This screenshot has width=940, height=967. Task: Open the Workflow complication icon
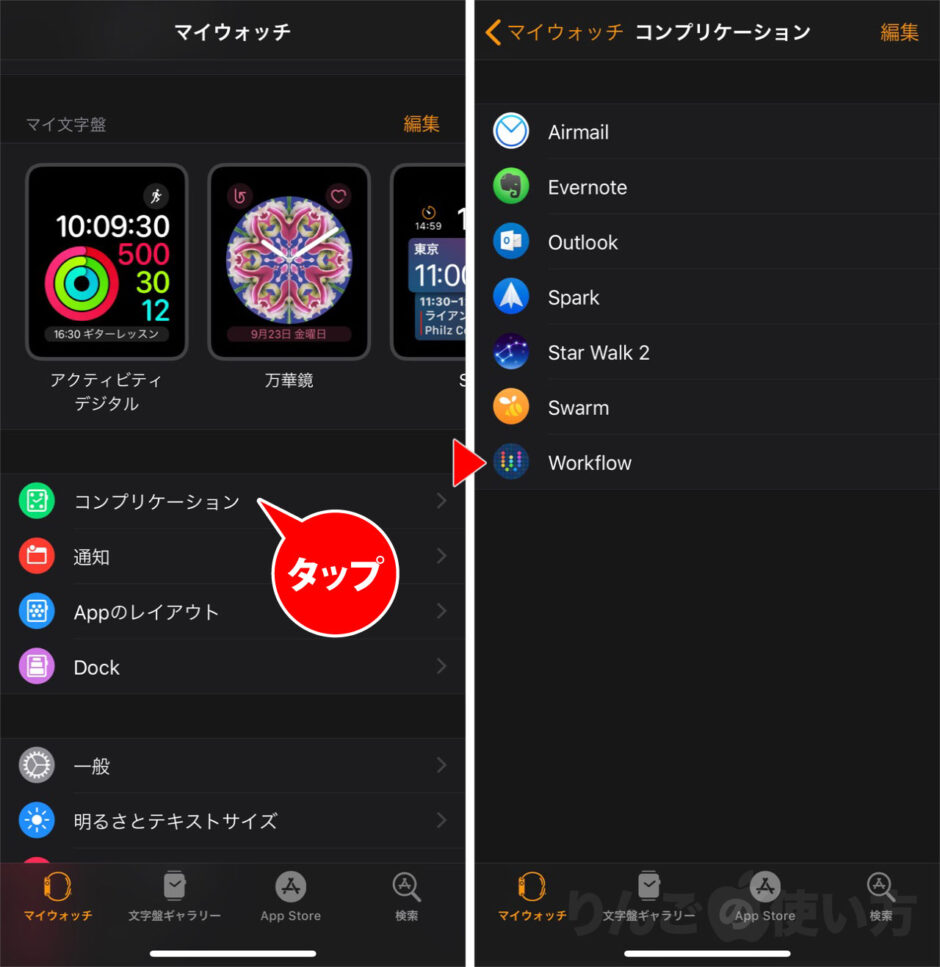[x=511, y=462]
